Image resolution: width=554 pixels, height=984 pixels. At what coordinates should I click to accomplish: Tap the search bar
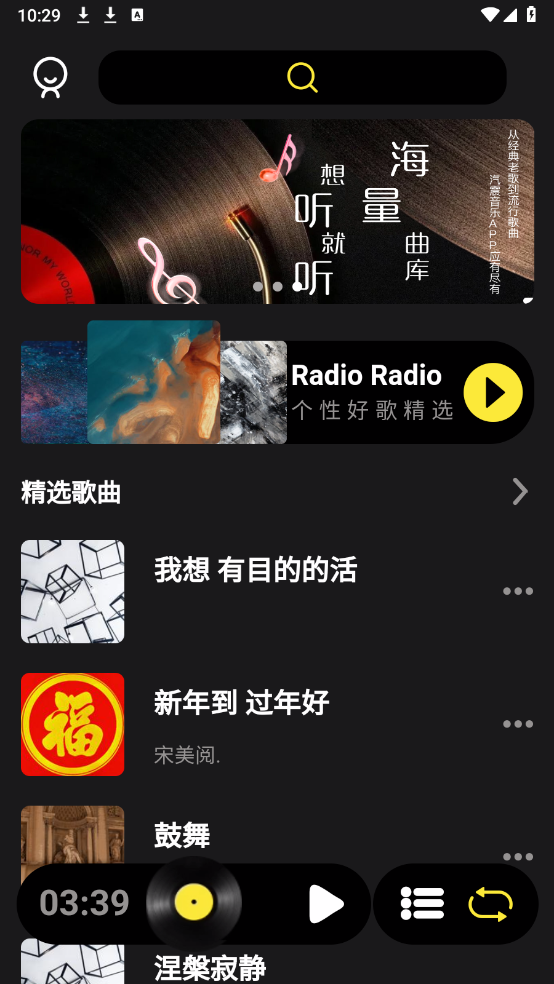[x=302, y=77]
